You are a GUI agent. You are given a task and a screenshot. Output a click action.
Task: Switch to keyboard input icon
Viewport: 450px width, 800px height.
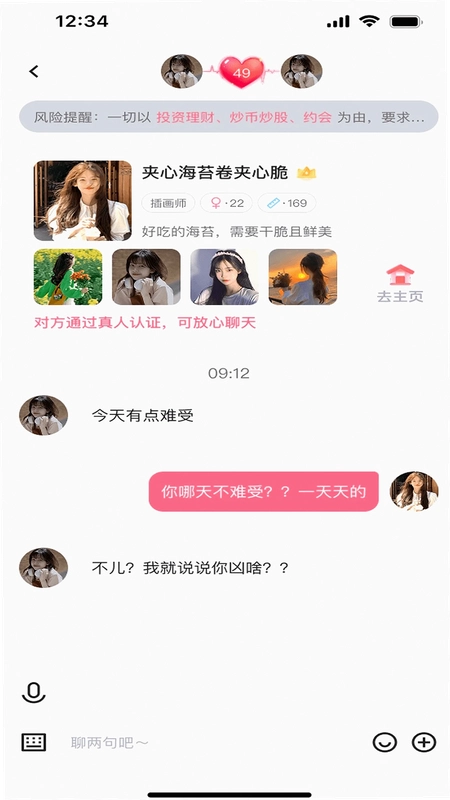tap(34, 742)
